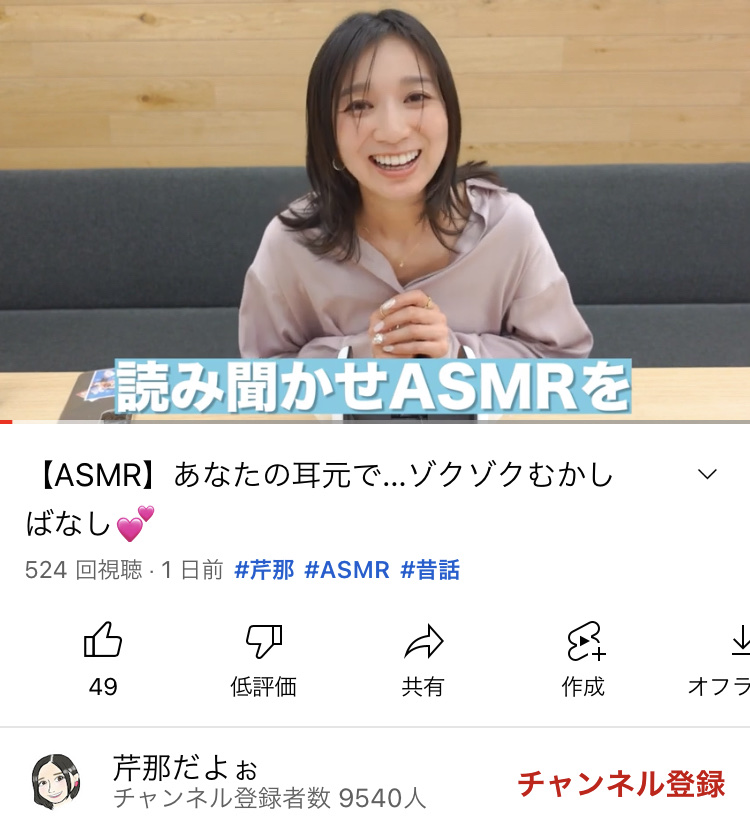Open the 芹那だよぉ channel page
Screen dimensions: 750x836
(x=186, y=768)
